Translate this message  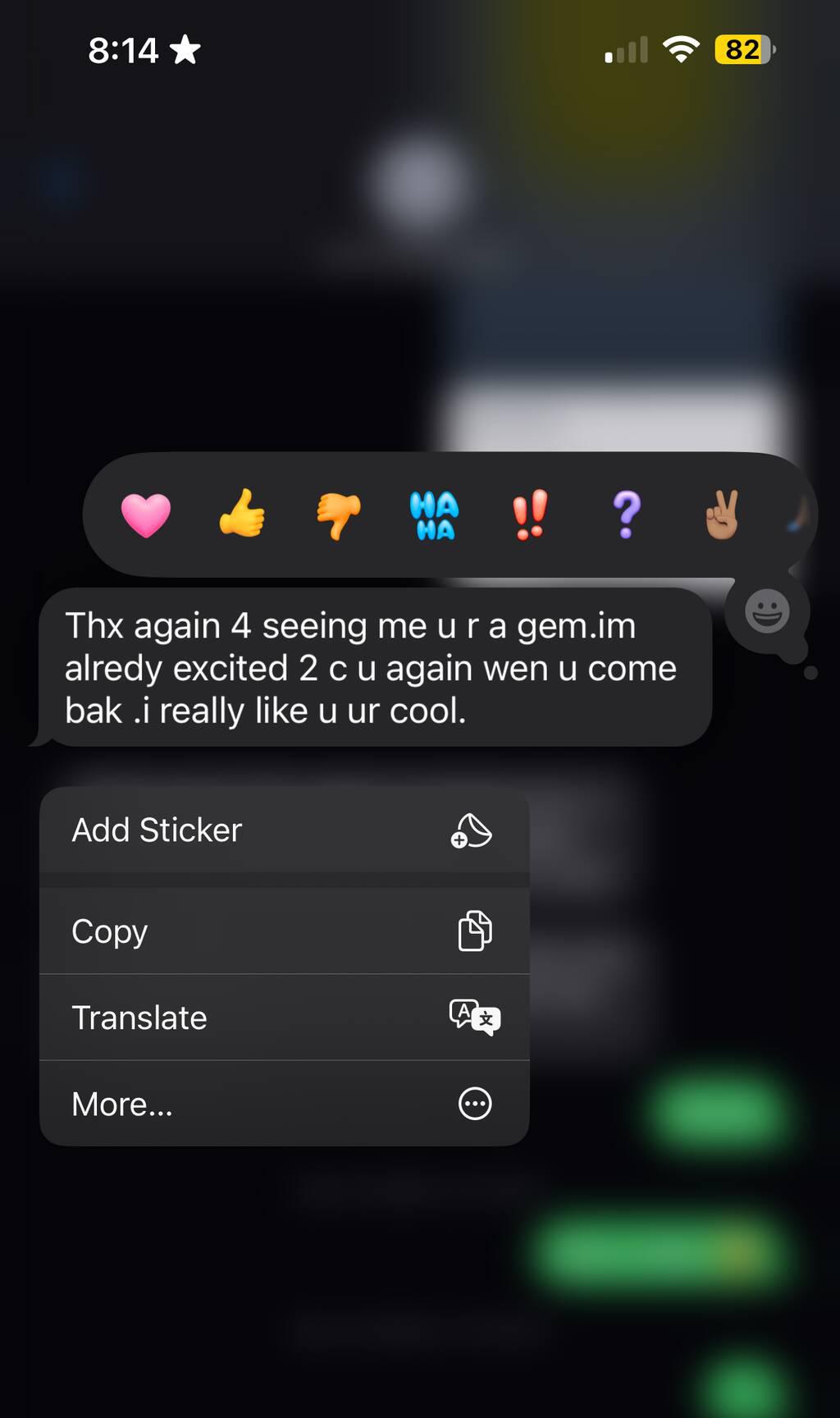284,1018
